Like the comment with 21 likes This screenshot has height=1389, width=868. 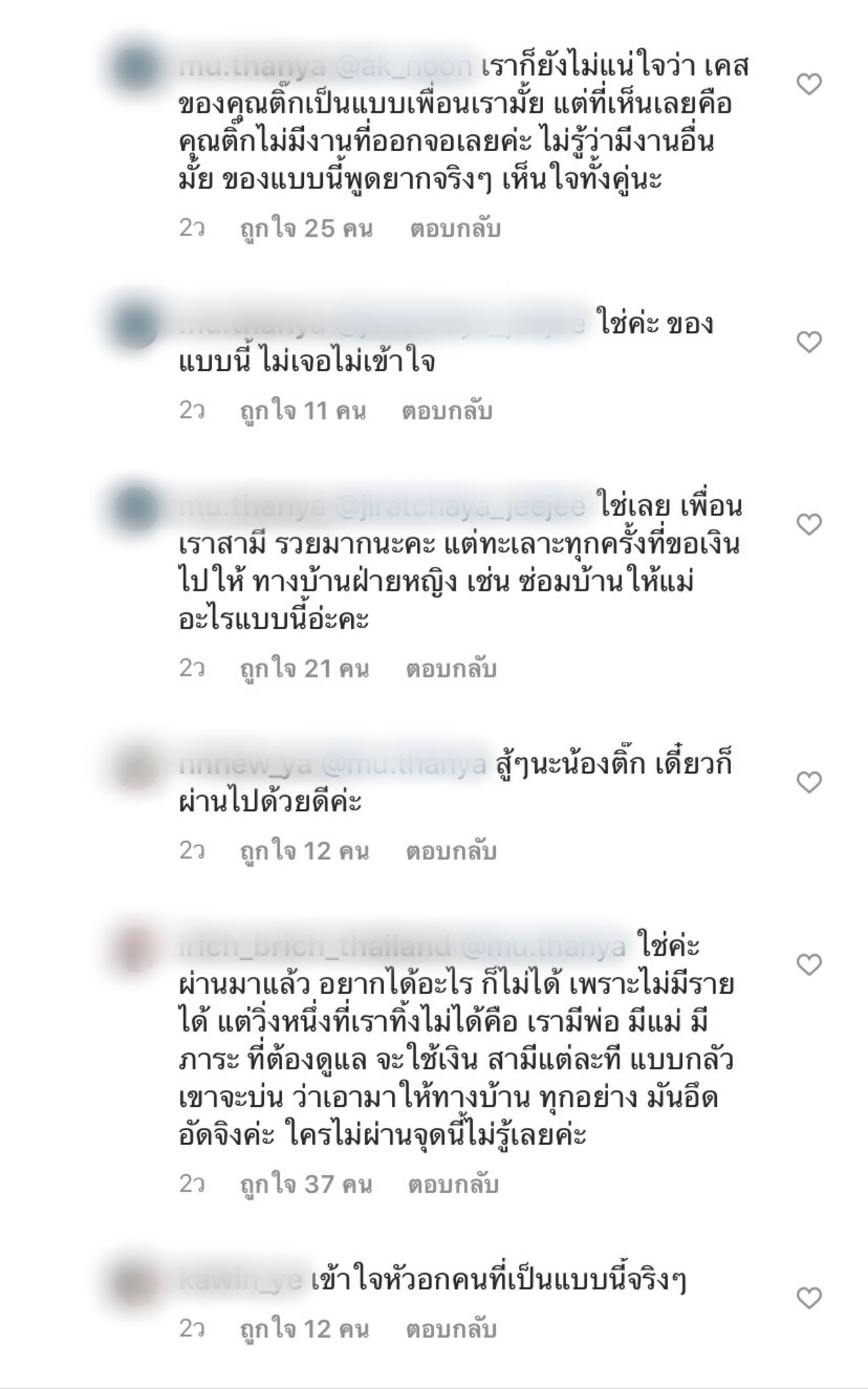point(808,524)
